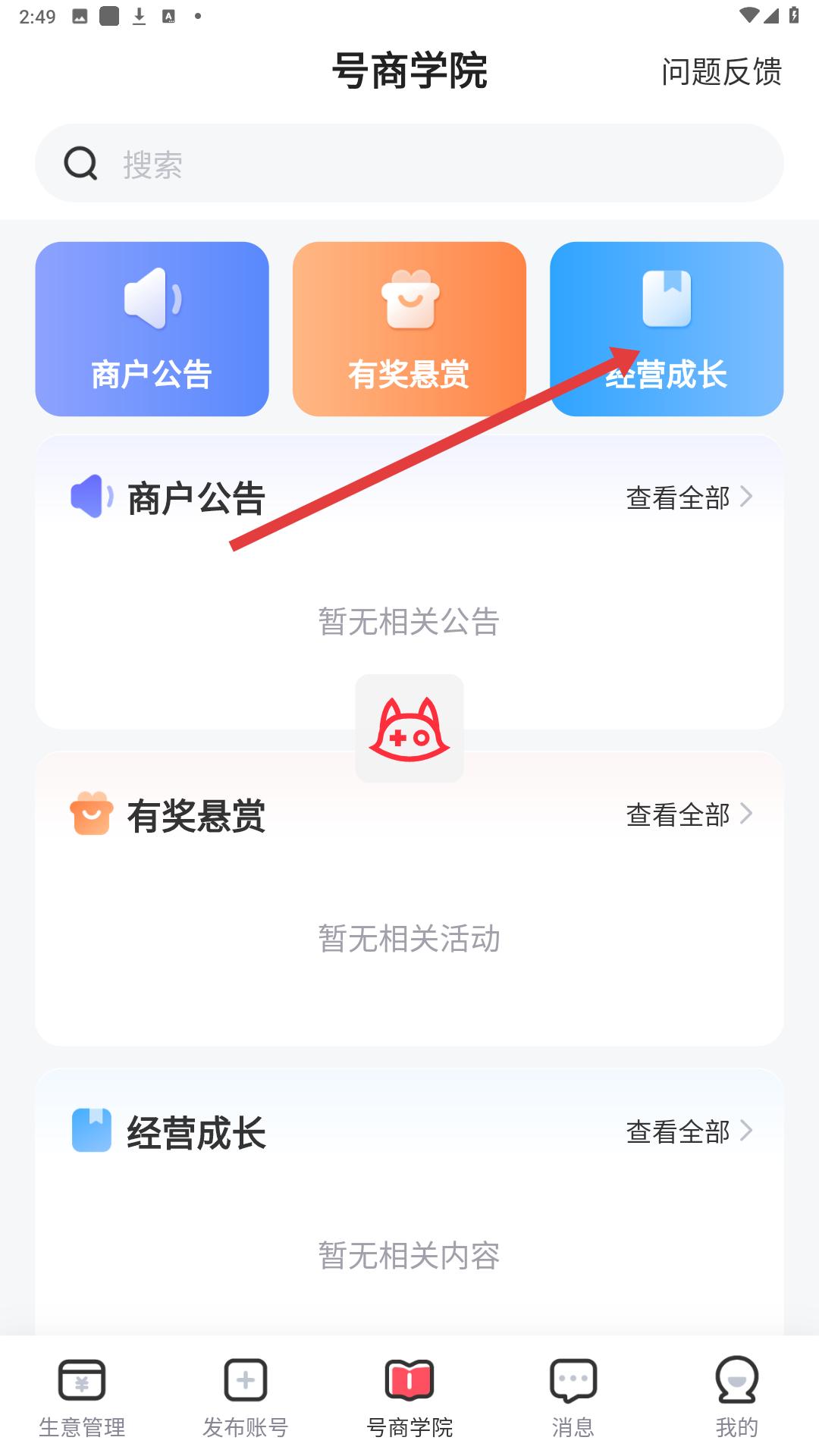Open the 问题反馈 feedback link

coord(721,72)
